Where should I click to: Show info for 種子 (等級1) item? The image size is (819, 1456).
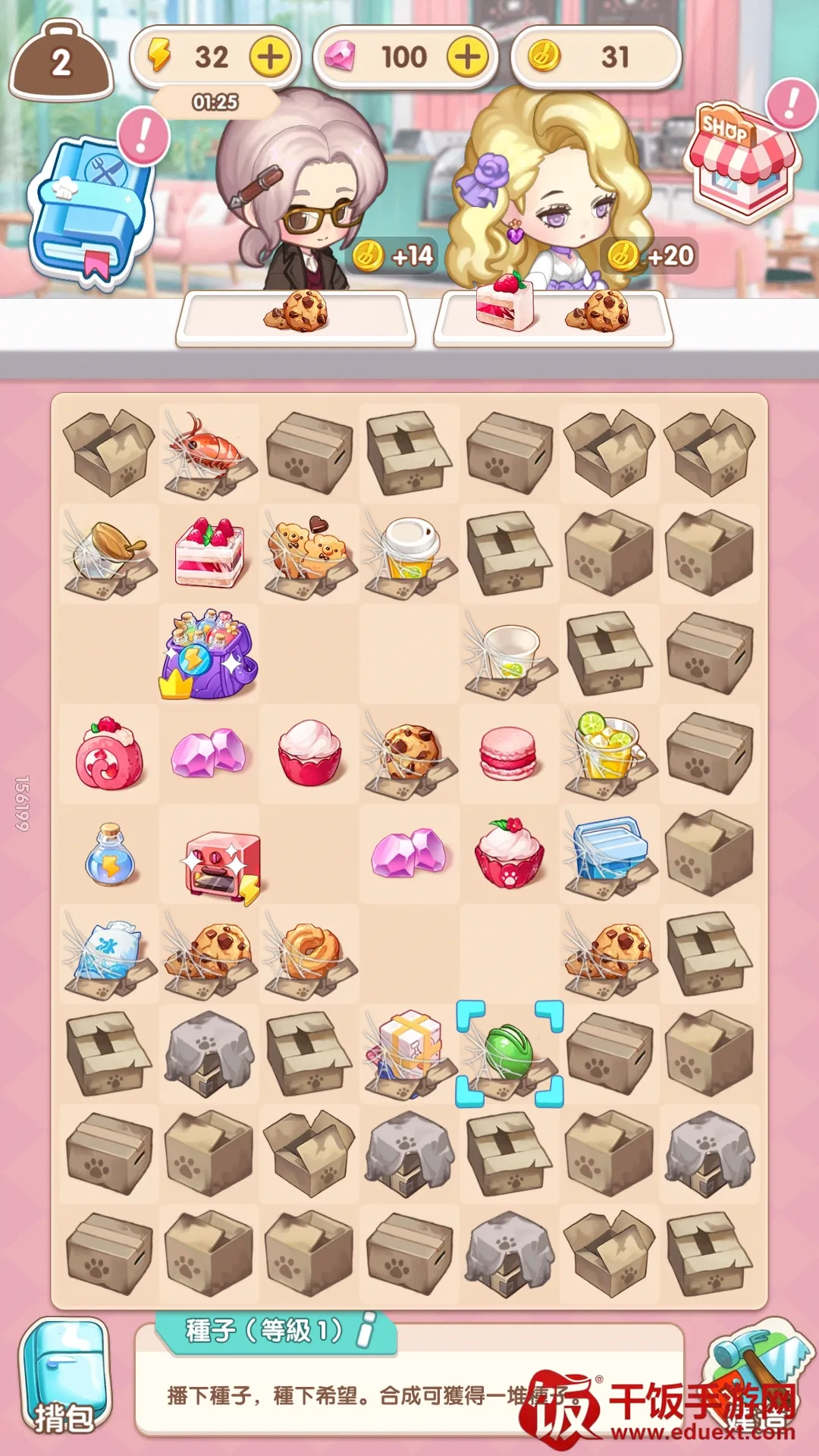[x=367, y=1330]
